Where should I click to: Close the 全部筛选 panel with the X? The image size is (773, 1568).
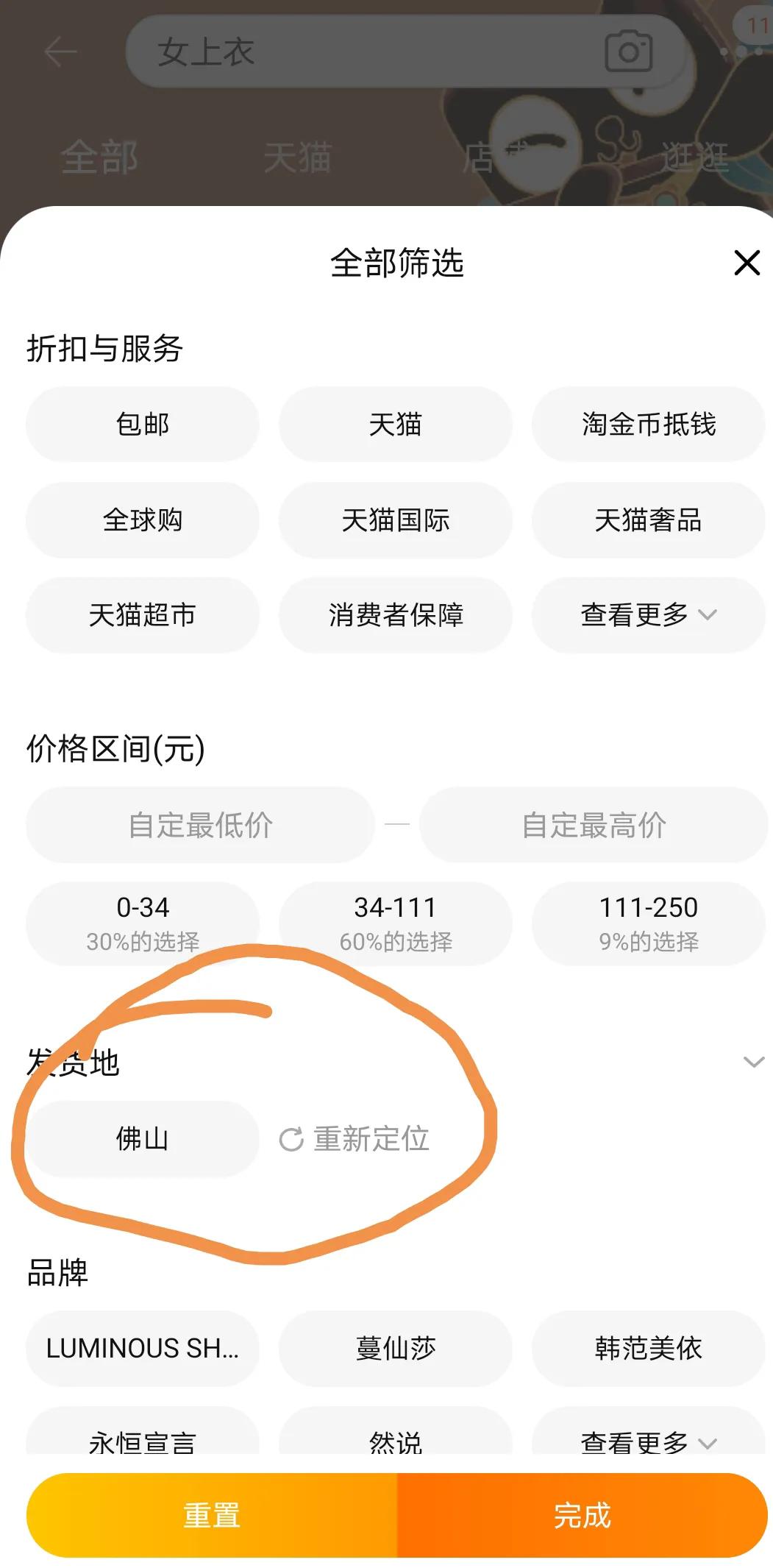pos(747,263)
